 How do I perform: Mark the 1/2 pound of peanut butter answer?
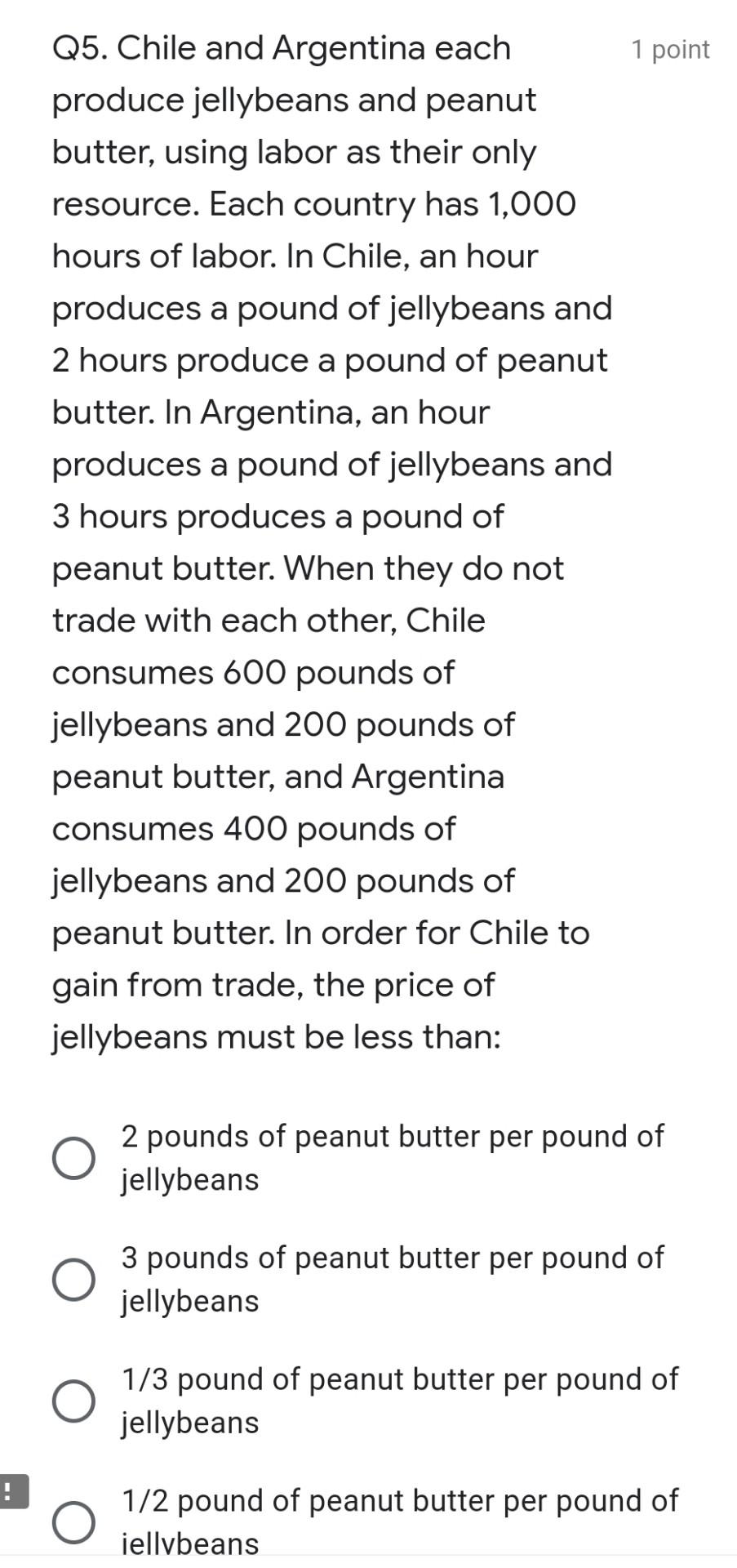point(73,1522)
